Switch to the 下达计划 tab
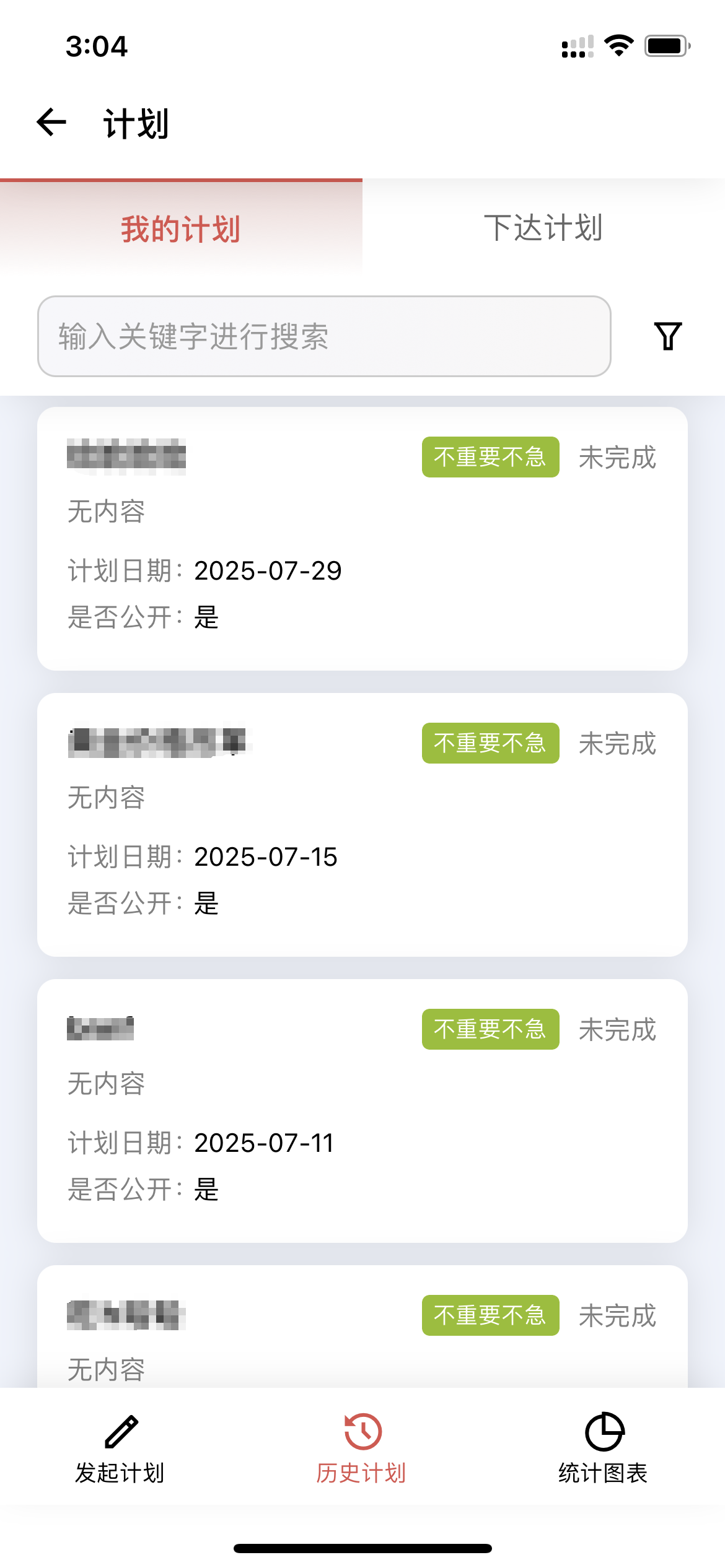 coord(544,228)
